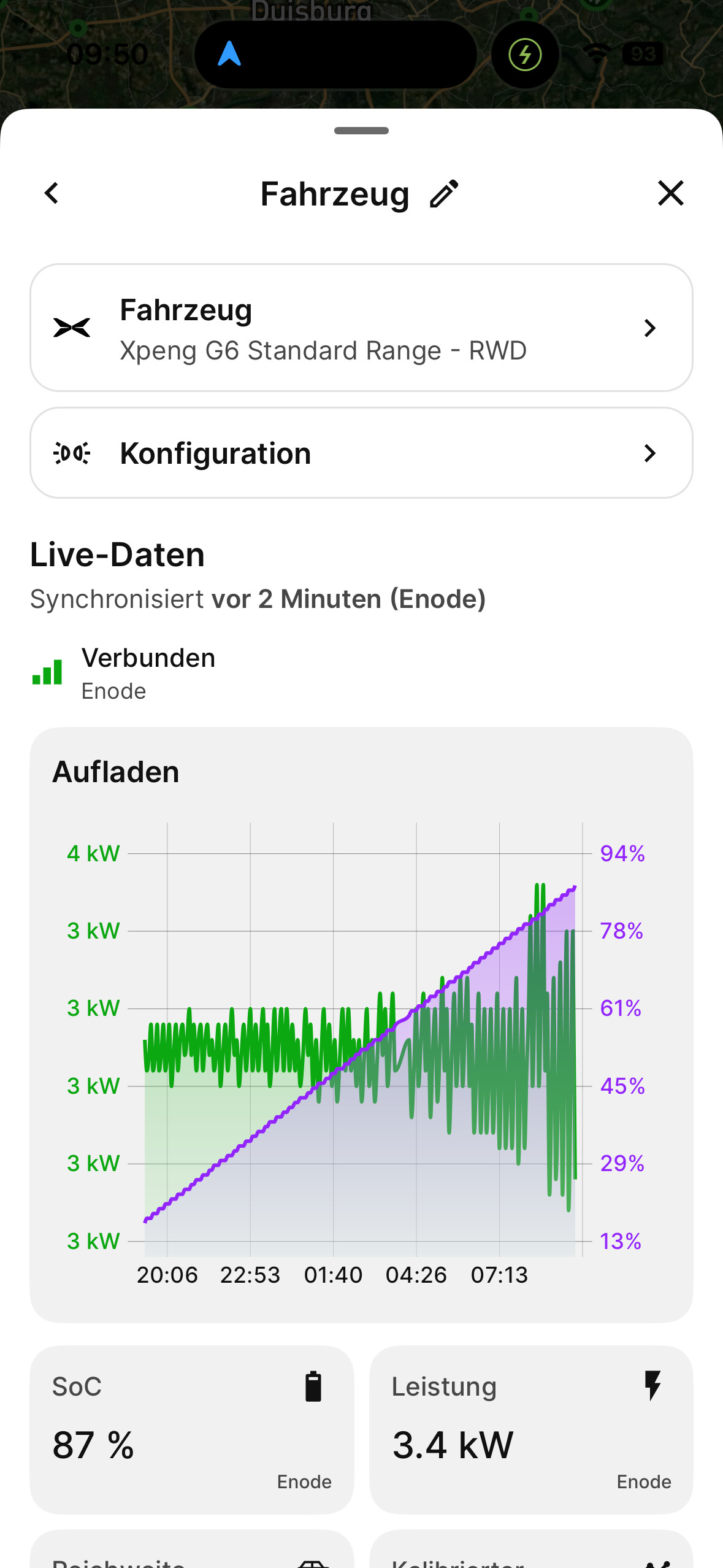
Task: Go back from the Fahrzeug sheet
Action: pyautogui.click(x=52, y=193)
